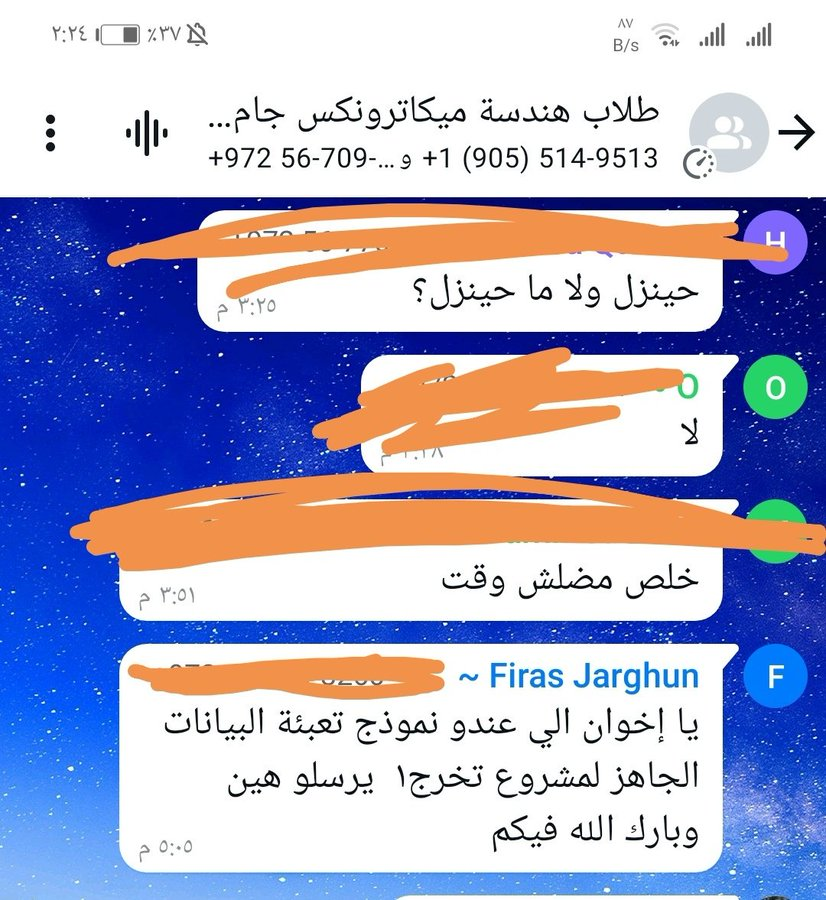
Task: Open the group profile picture
Action: pos(728,133)
